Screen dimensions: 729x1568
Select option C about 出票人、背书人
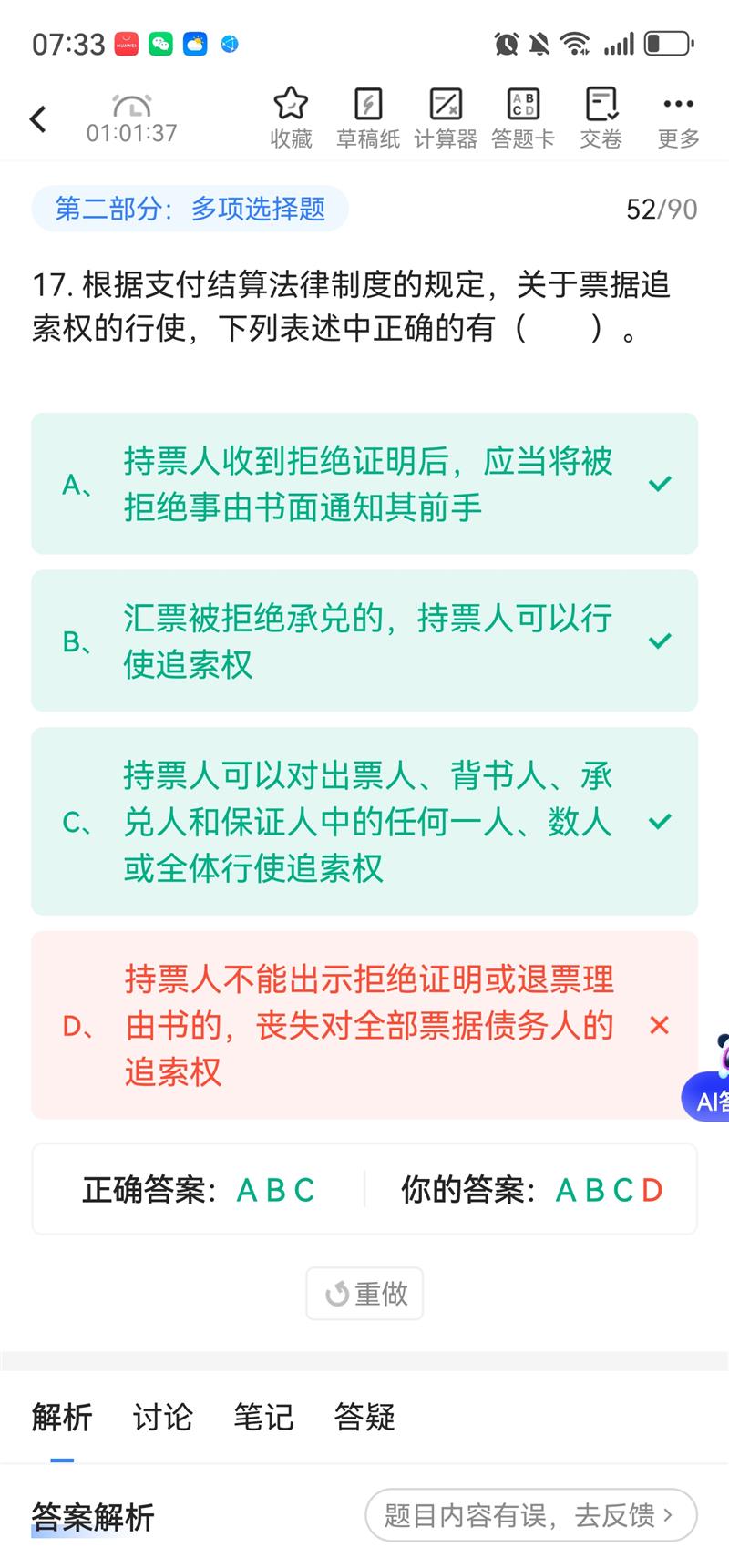click(x=364, y=821)
